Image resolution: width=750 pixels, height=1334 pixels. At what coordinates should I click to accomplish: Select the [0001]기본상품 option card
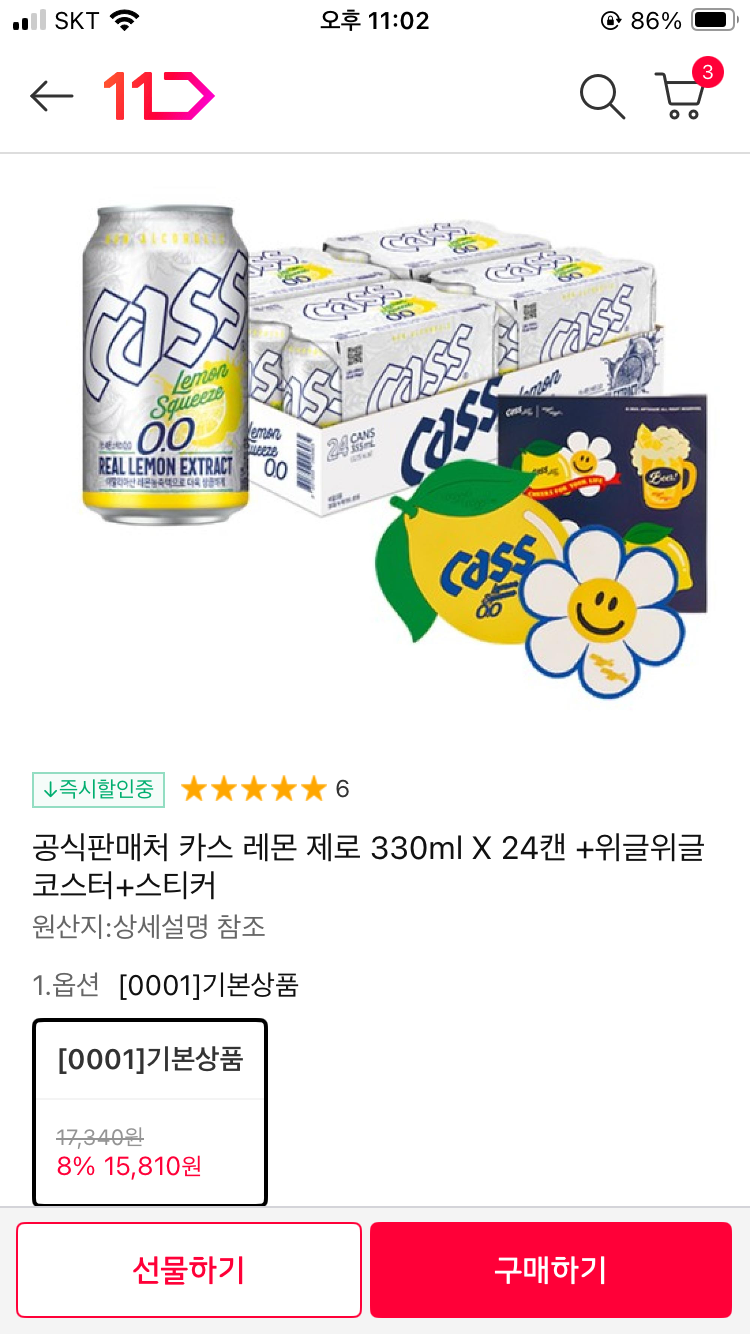click(x=150, y=1111)
